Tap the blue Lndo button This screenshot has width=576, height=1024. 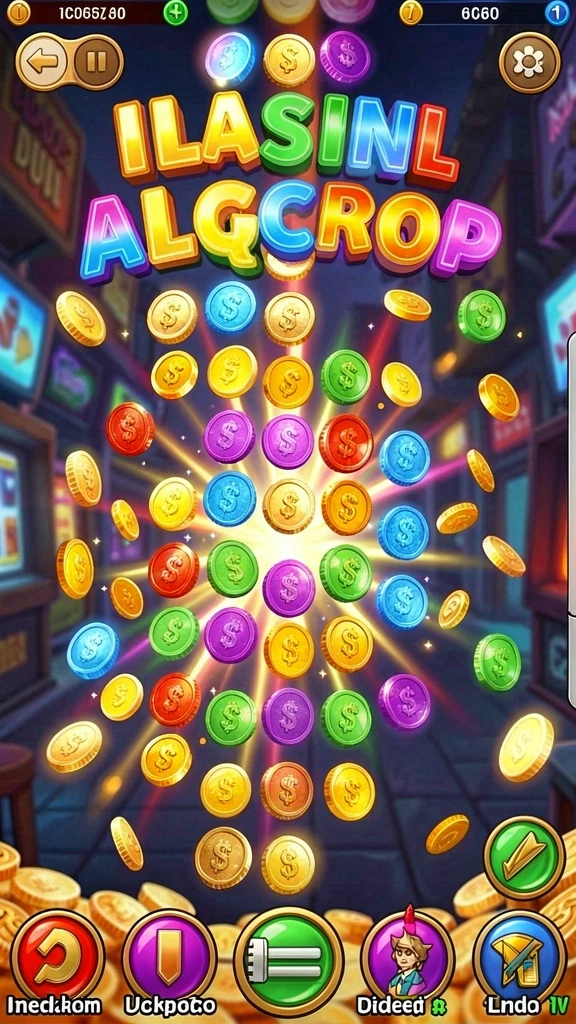click(520, 955)
